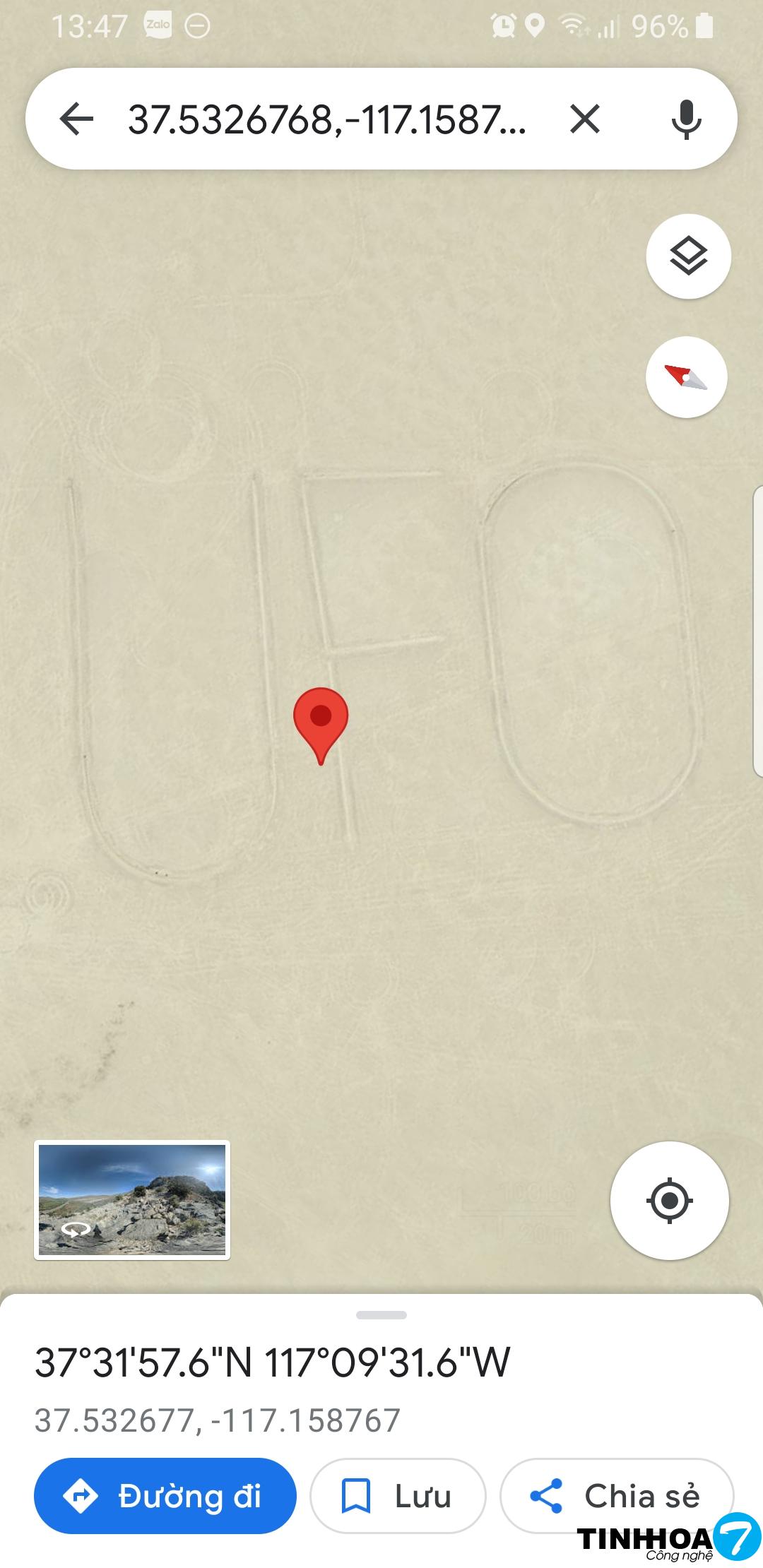Open the Street View photo thumbnail
The image size is (763, 1568).
coord(132,1199)
